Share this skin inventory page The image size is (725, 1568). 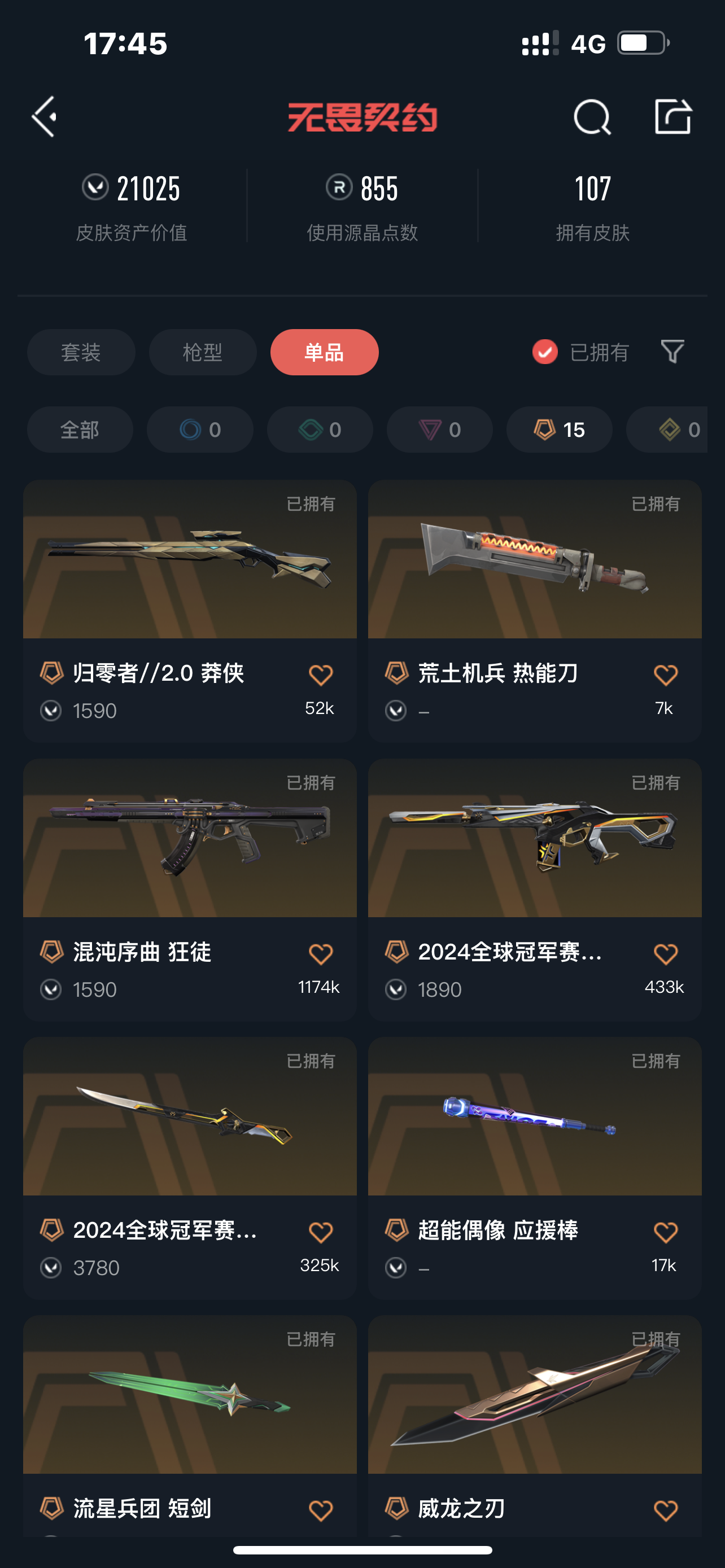coord(672,116)
